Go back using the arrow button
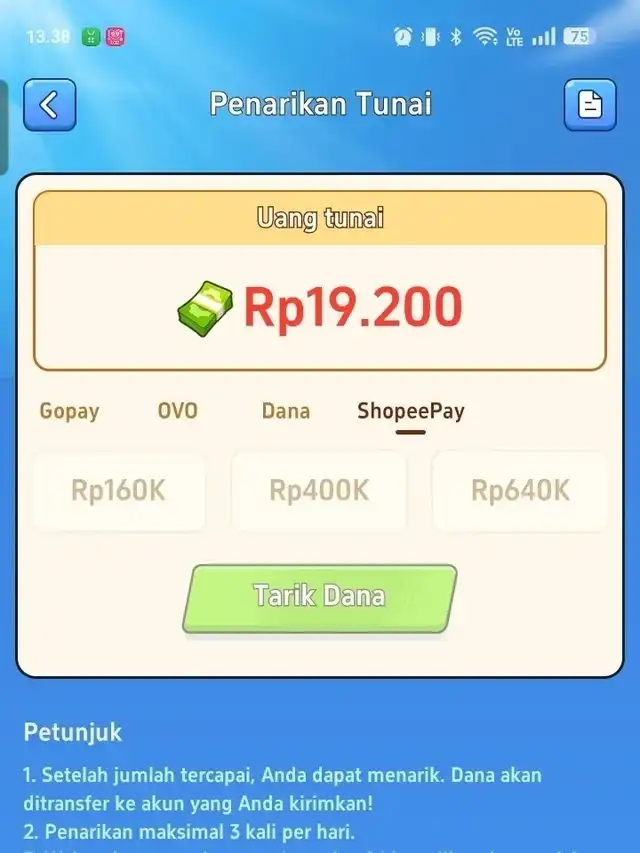This screenshot has width=640, height=853. click(49, 105)
